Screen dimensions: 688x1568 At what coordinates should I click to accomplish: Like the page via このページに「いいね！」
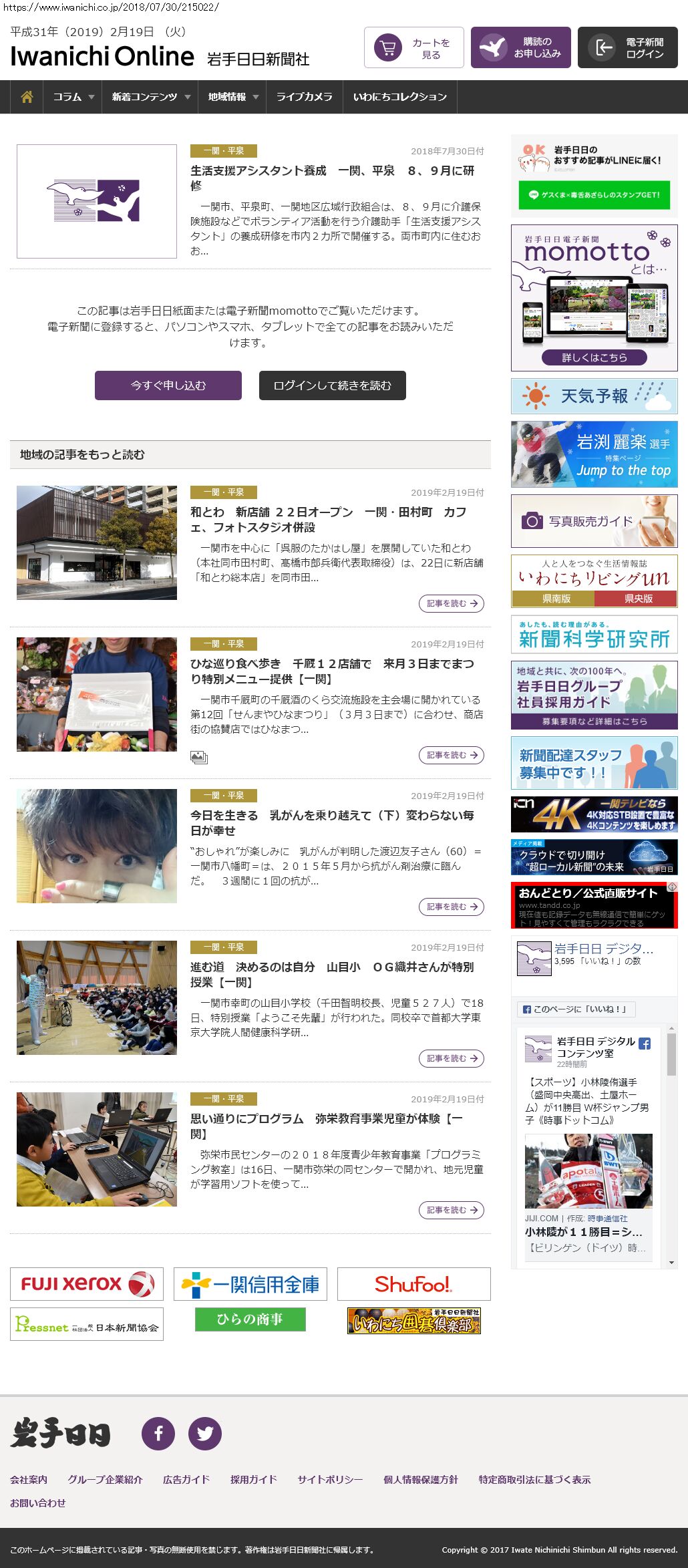[576, 1009]
